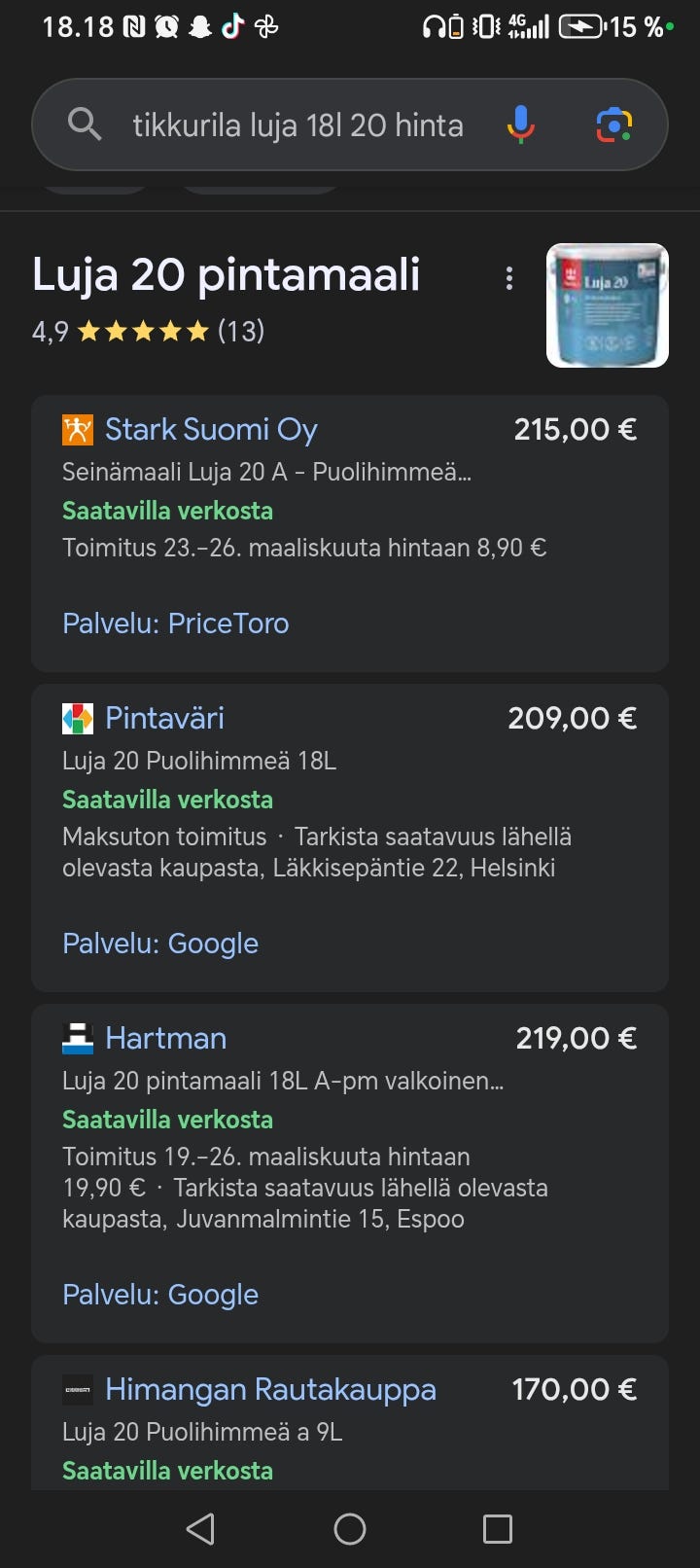View the 4,9 star rating with 13 reviews
Screen dimensions: 700x1568
click(146, 332)
